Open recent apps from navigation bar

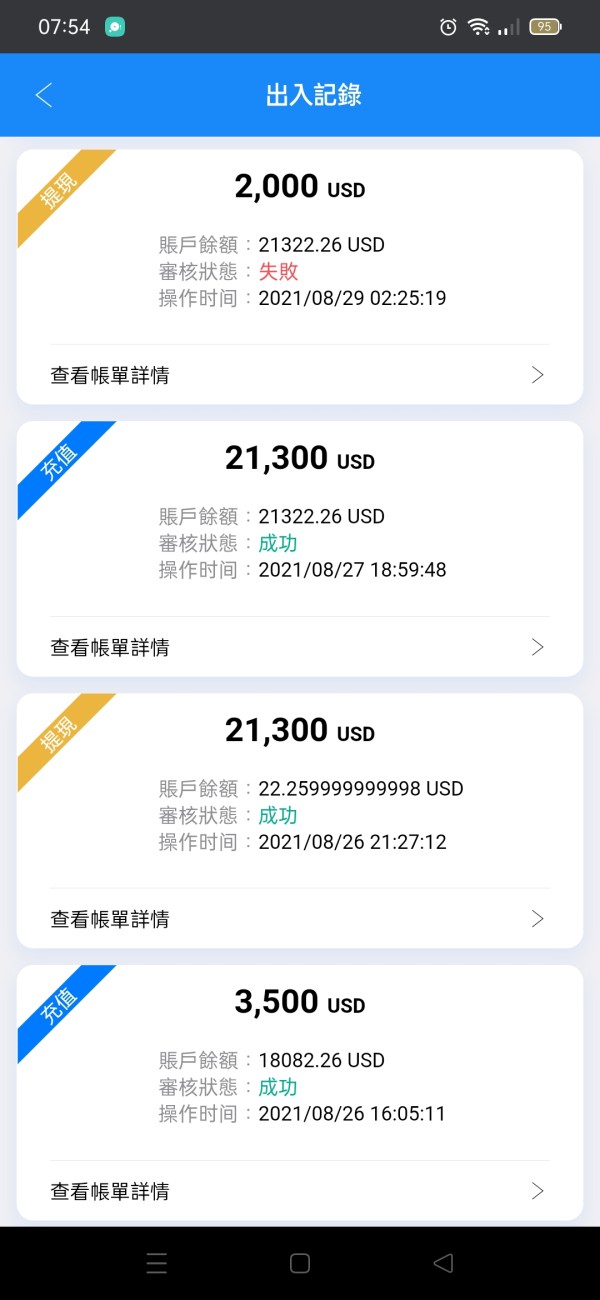pos(157,1264)
